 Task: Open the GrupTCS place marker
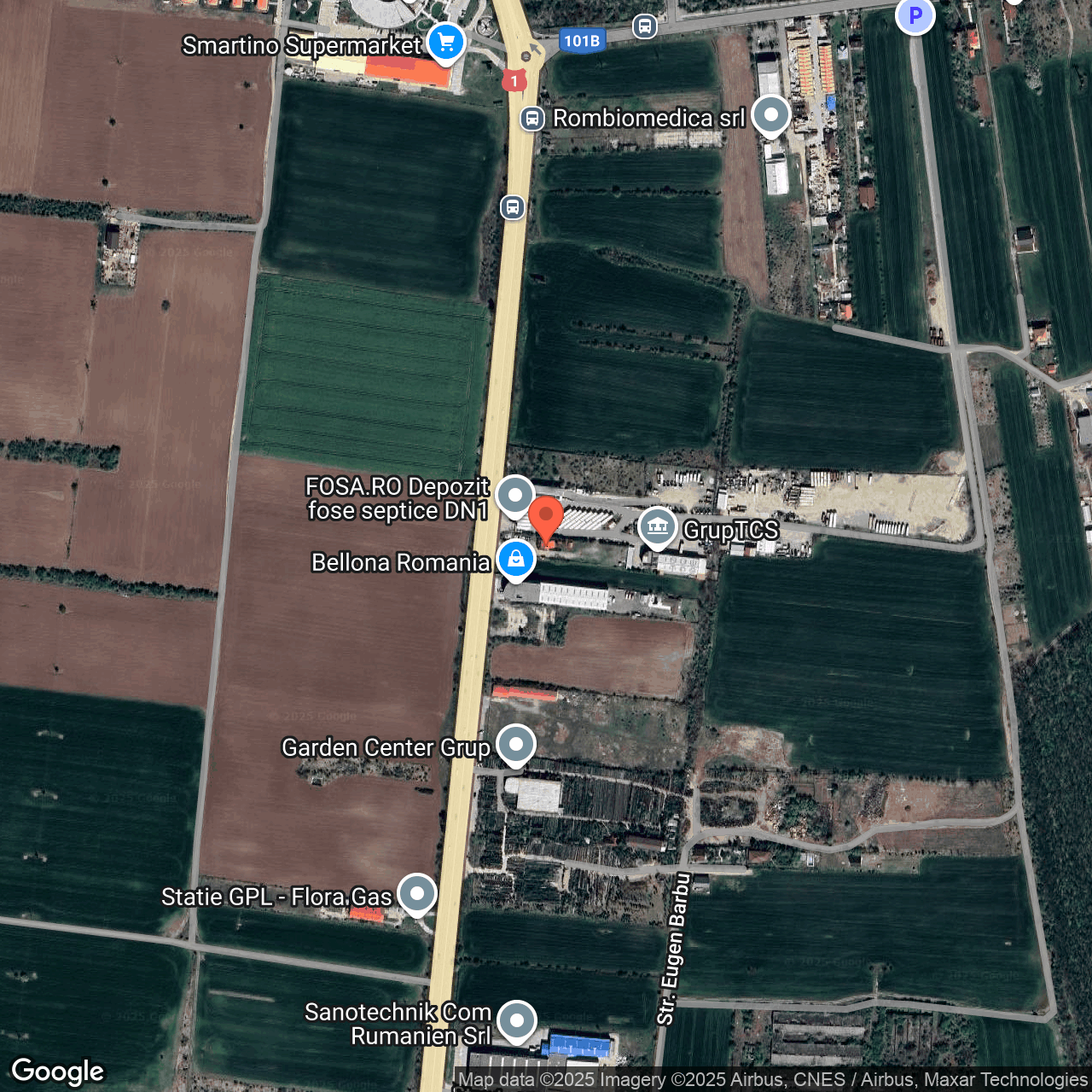pos(657,526)
